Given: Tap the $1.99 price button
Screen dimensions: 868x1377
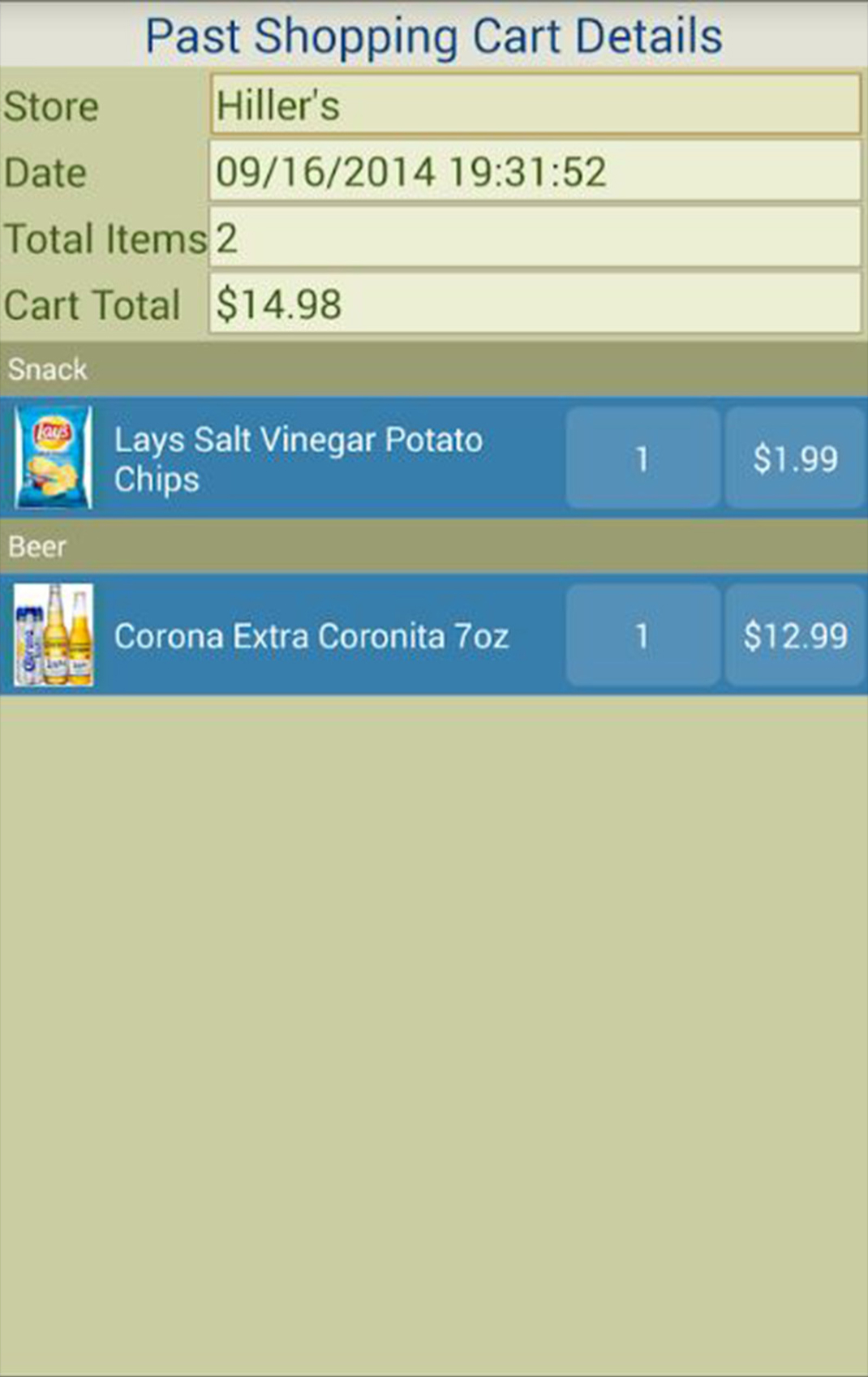Looking at the screenshot, I should click(x=795, y=458).
